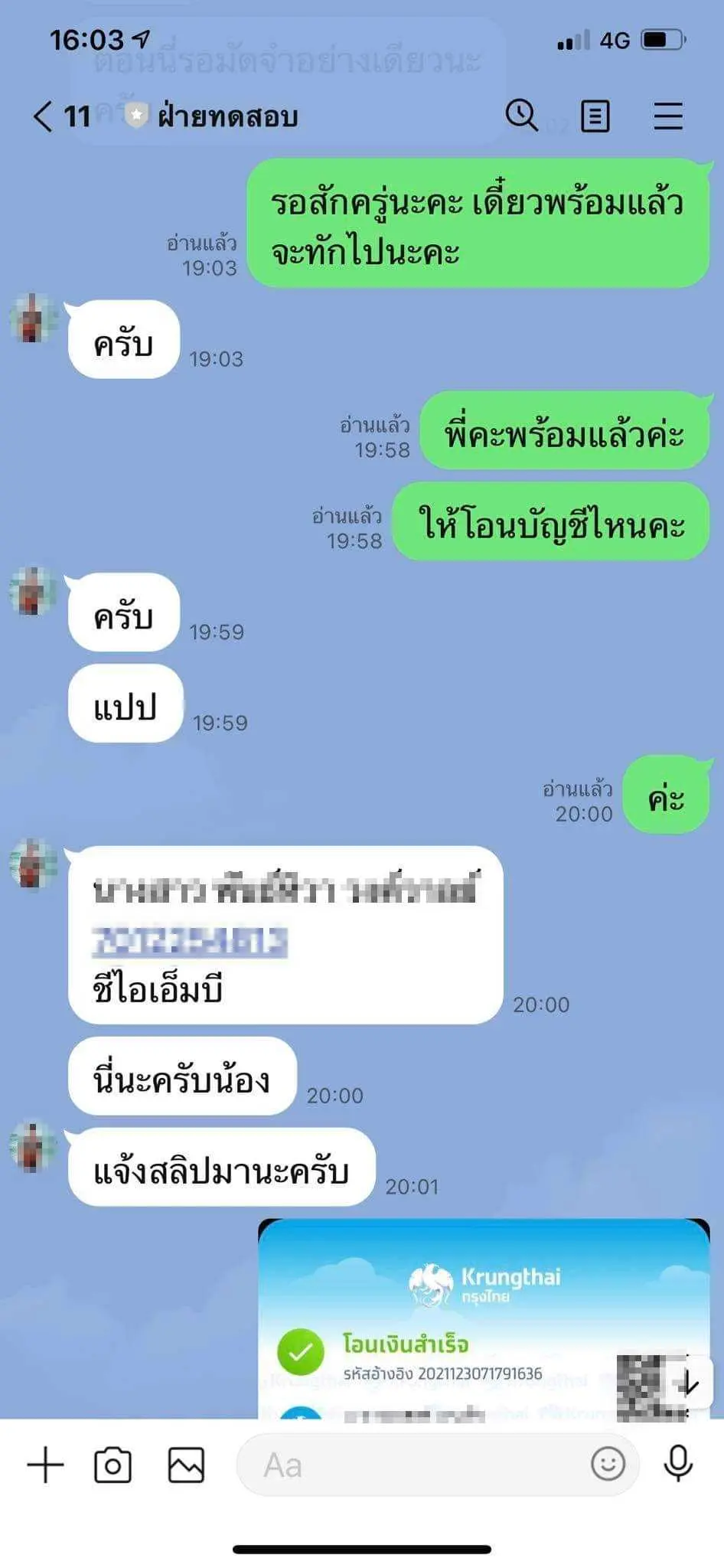Open the emoji sticker picker
724x1568 pixels.
pos(608,1464)
